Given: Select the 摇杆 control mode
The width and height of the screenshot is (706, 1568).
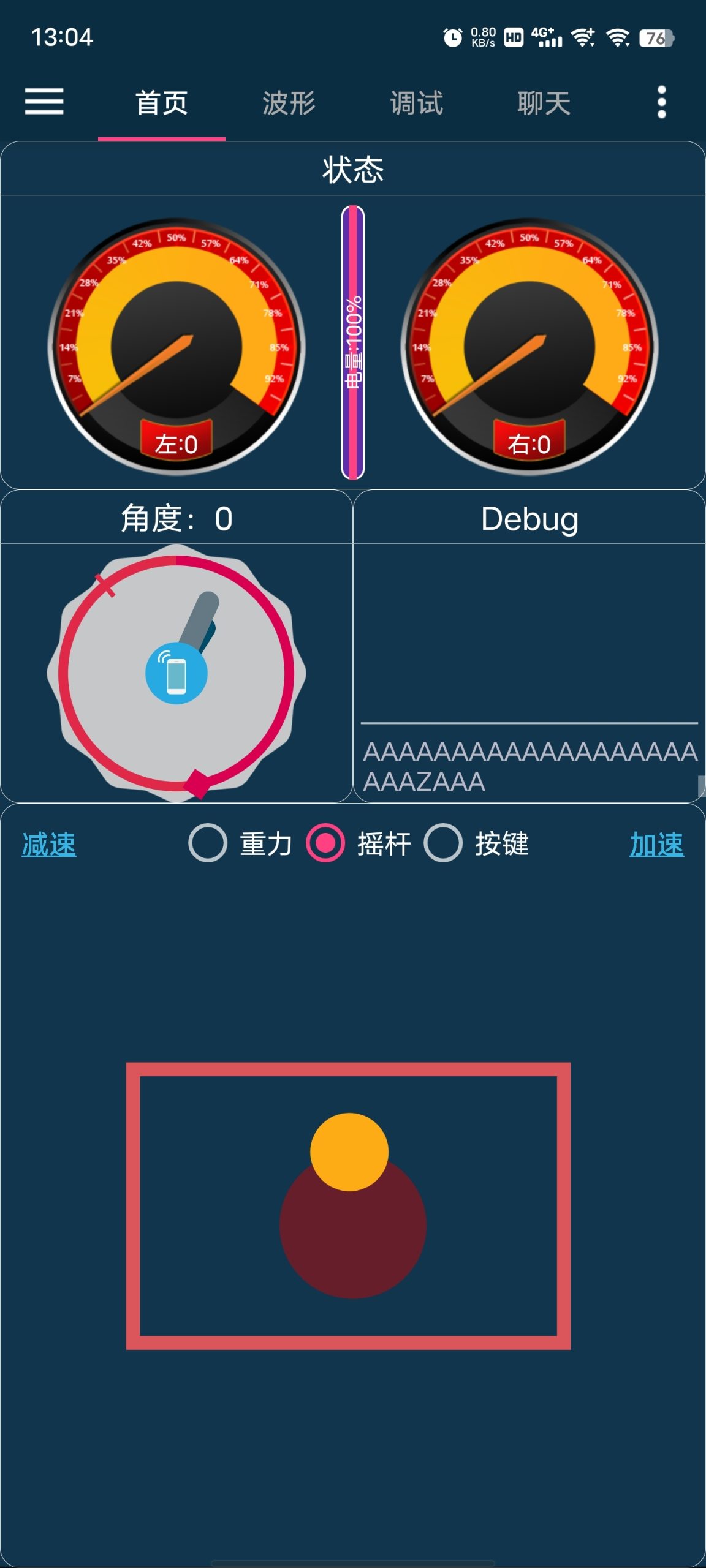Looking at the screenshot, I should [x=325, y=843].
